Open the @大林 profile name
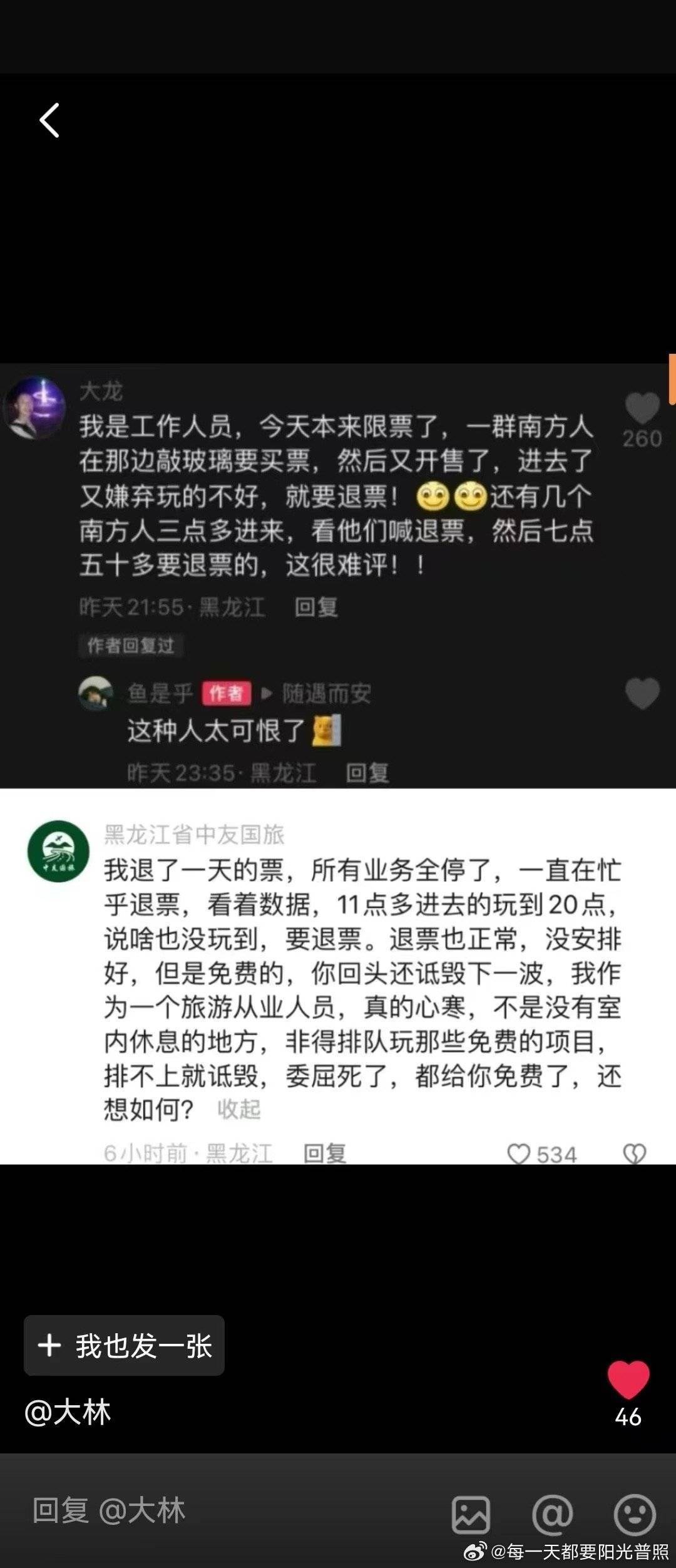The height and width of the screenshot is (1568, 676). coord(68,1413)
